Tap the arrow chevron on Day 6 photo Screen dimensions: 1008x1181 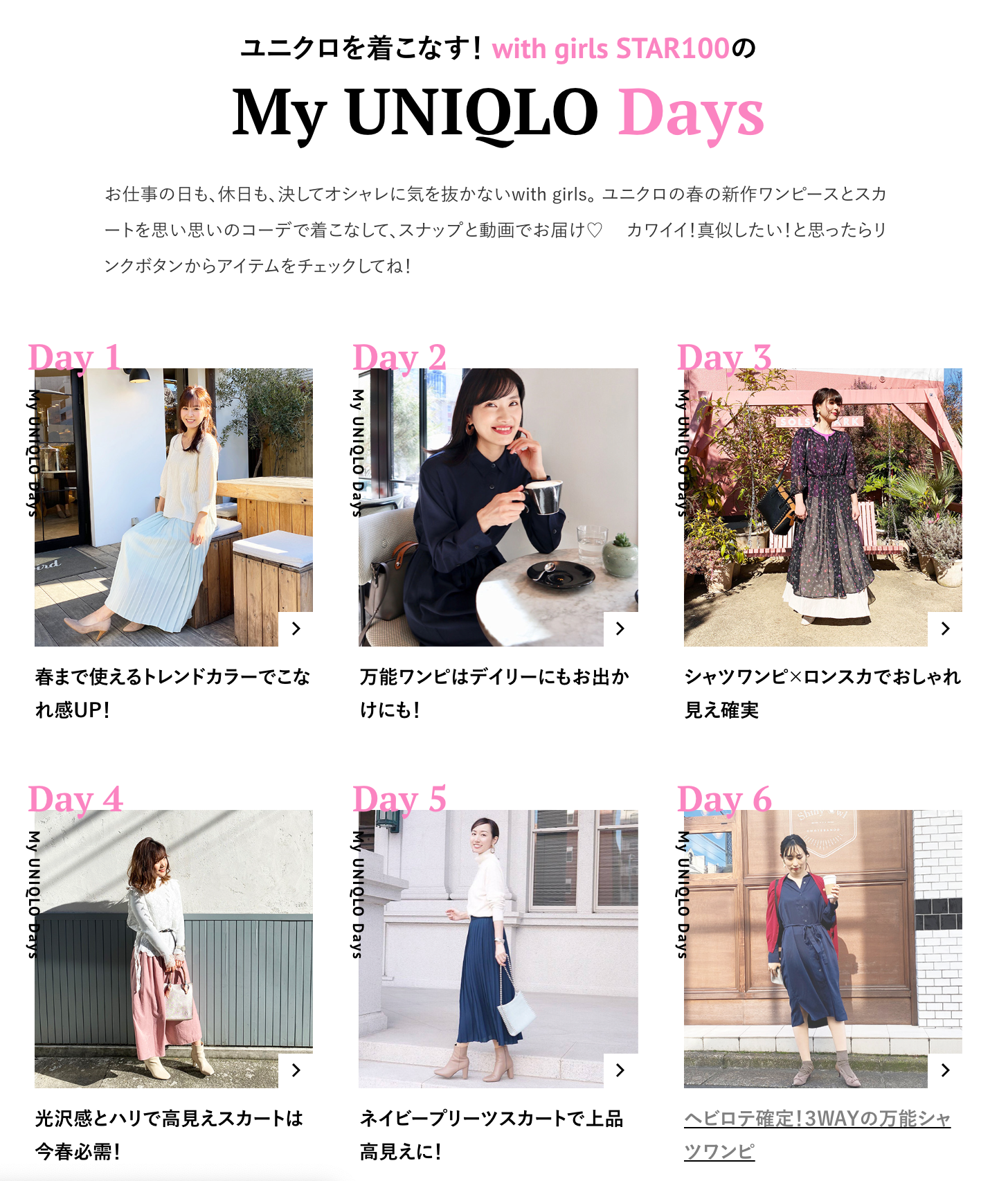945,1070
